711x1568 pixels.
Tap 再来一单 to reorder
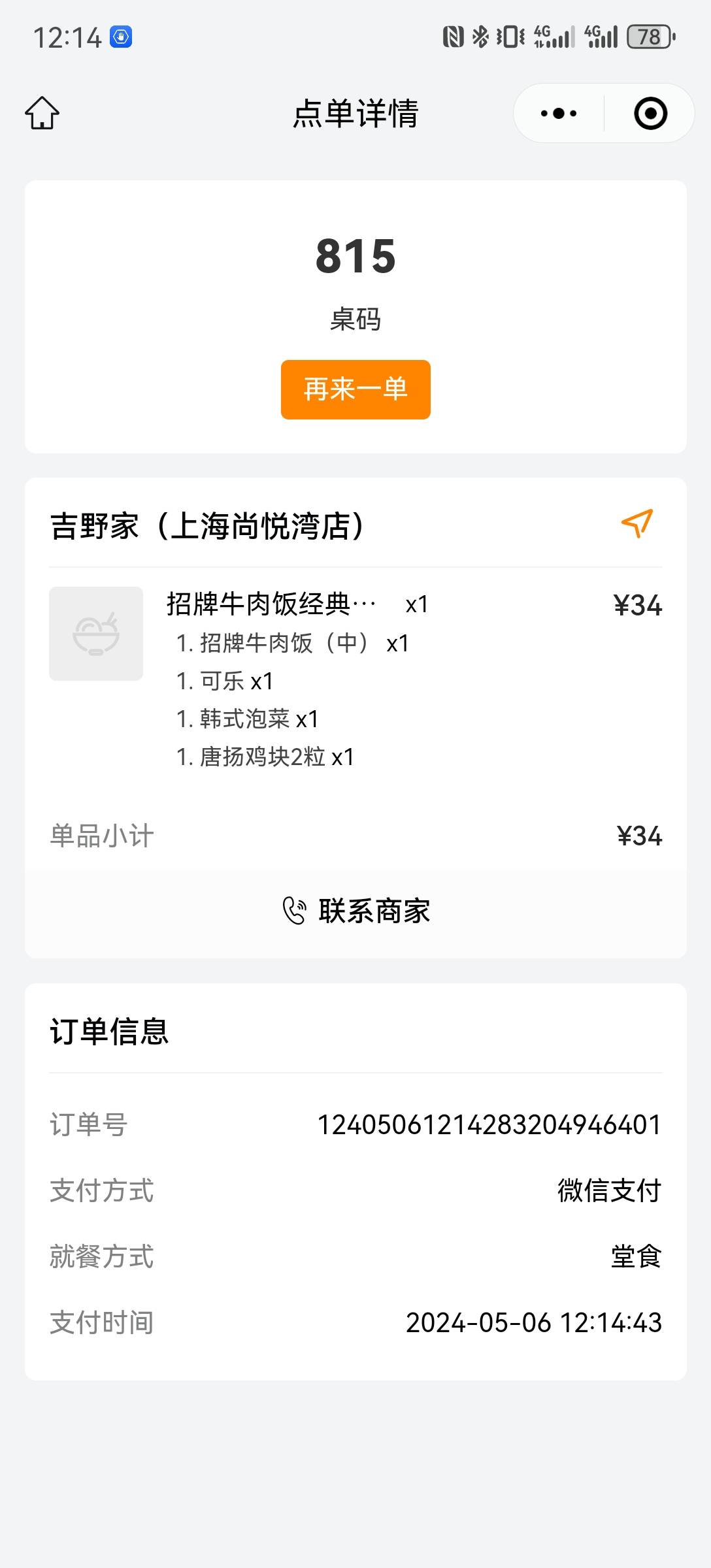355,389
